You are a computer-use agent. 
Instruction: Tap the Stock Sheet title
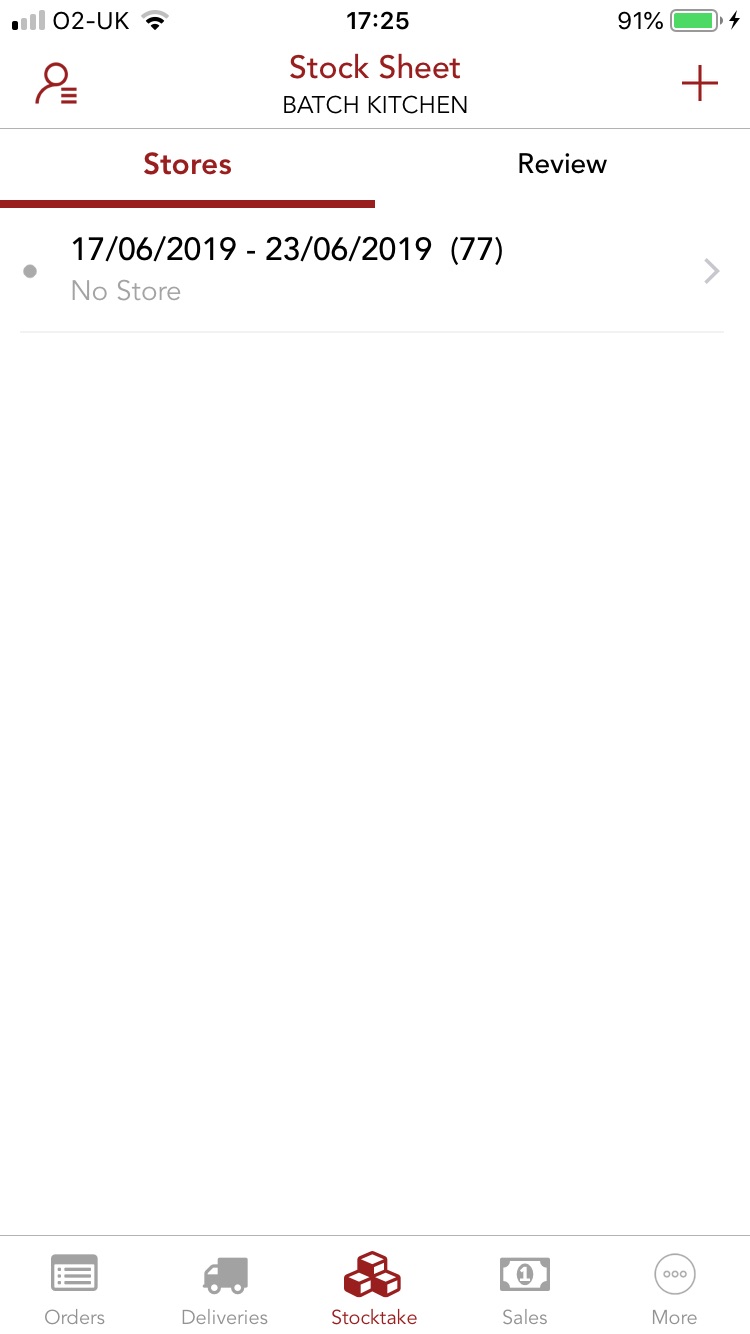tap(375, 67)
